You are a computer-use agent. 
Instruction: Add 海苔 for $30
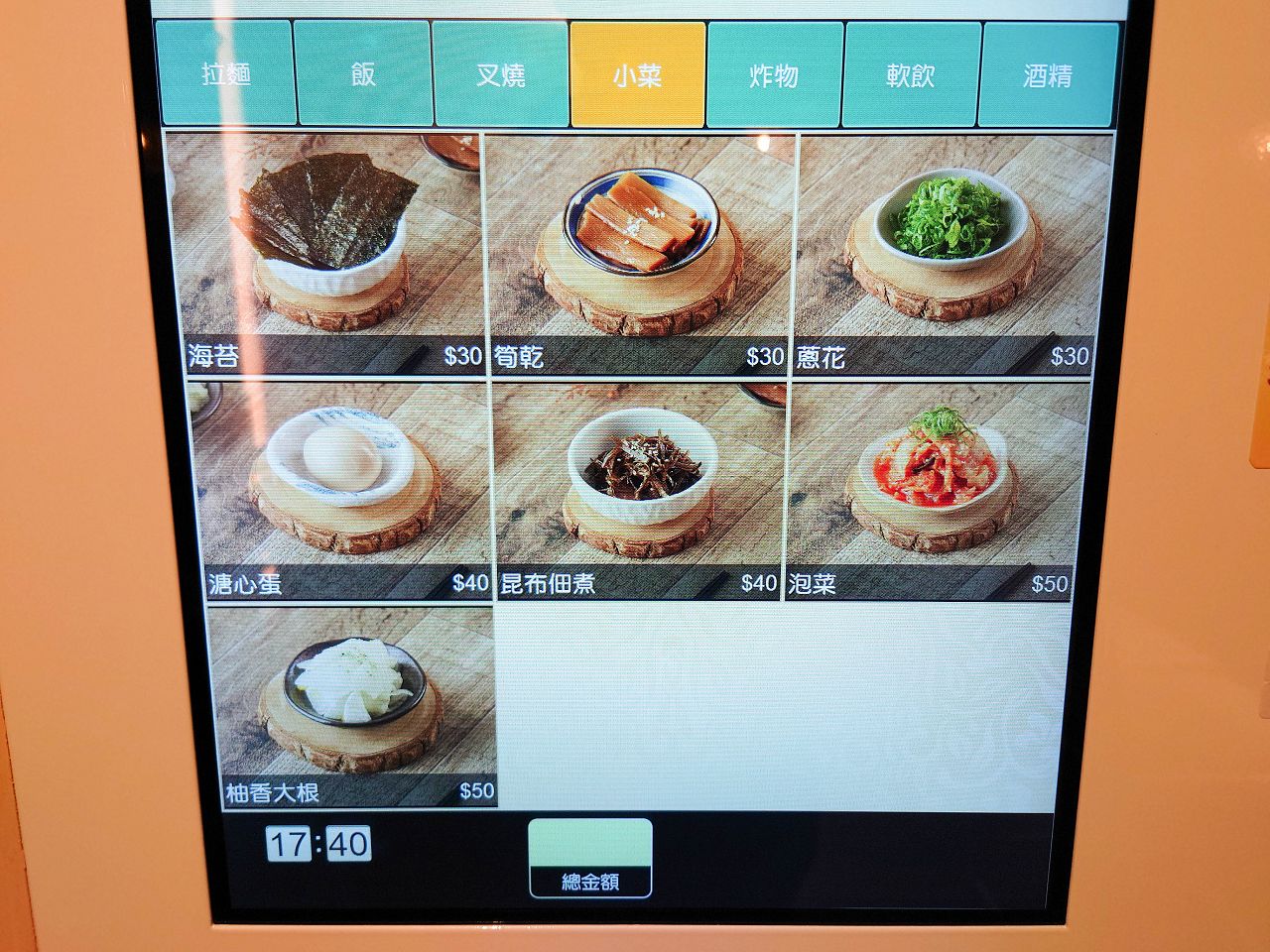click(x=327, y=253)
